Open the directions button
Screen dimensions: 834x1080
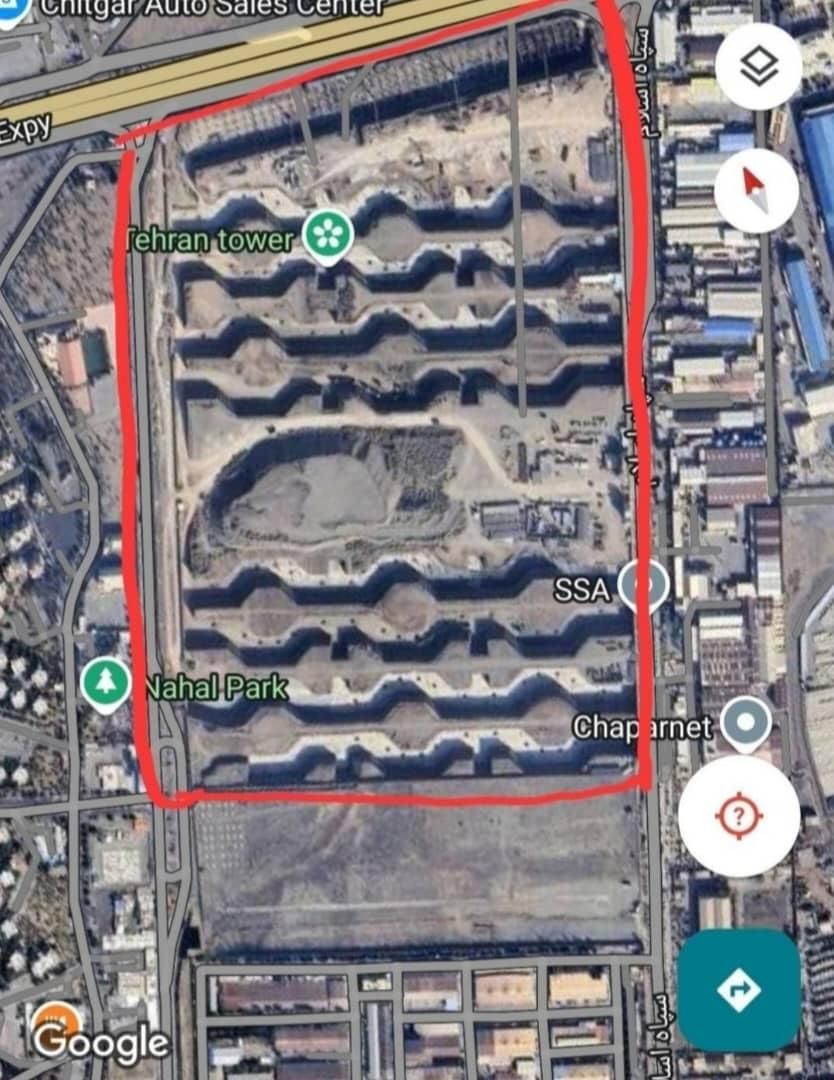738,990
